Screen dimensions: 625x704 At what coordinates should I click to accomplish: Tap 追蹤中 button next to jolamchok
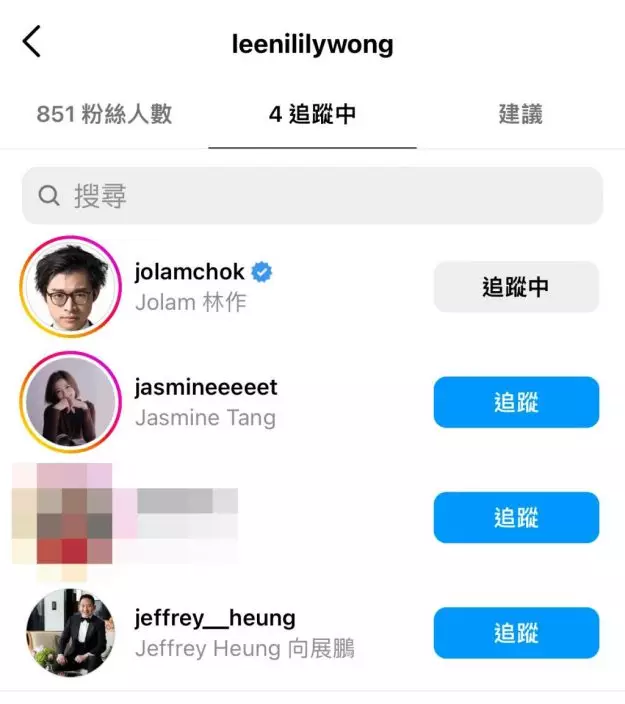515,287
